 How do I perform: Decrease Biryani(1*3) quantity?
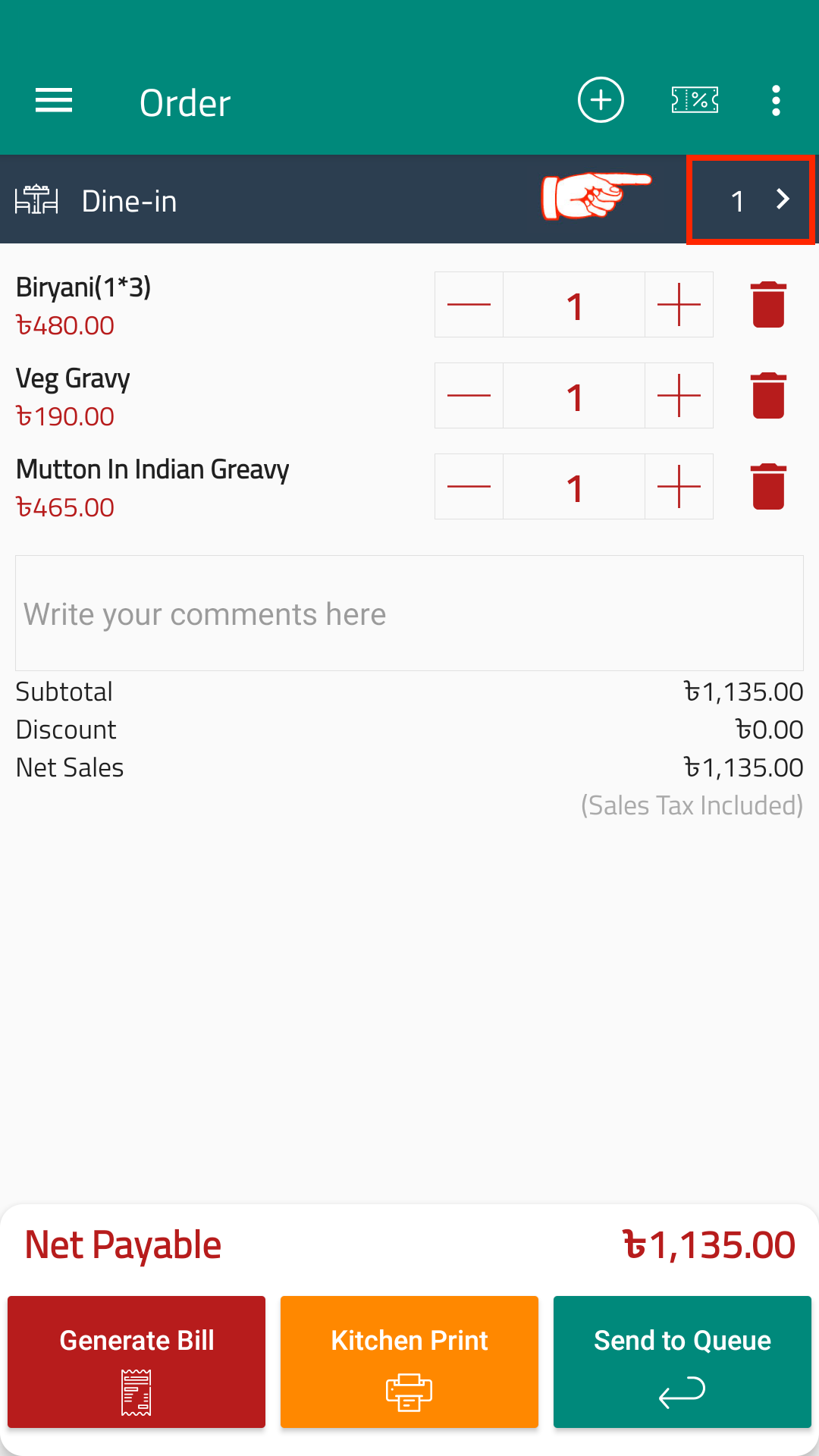(x=469, y=305)
